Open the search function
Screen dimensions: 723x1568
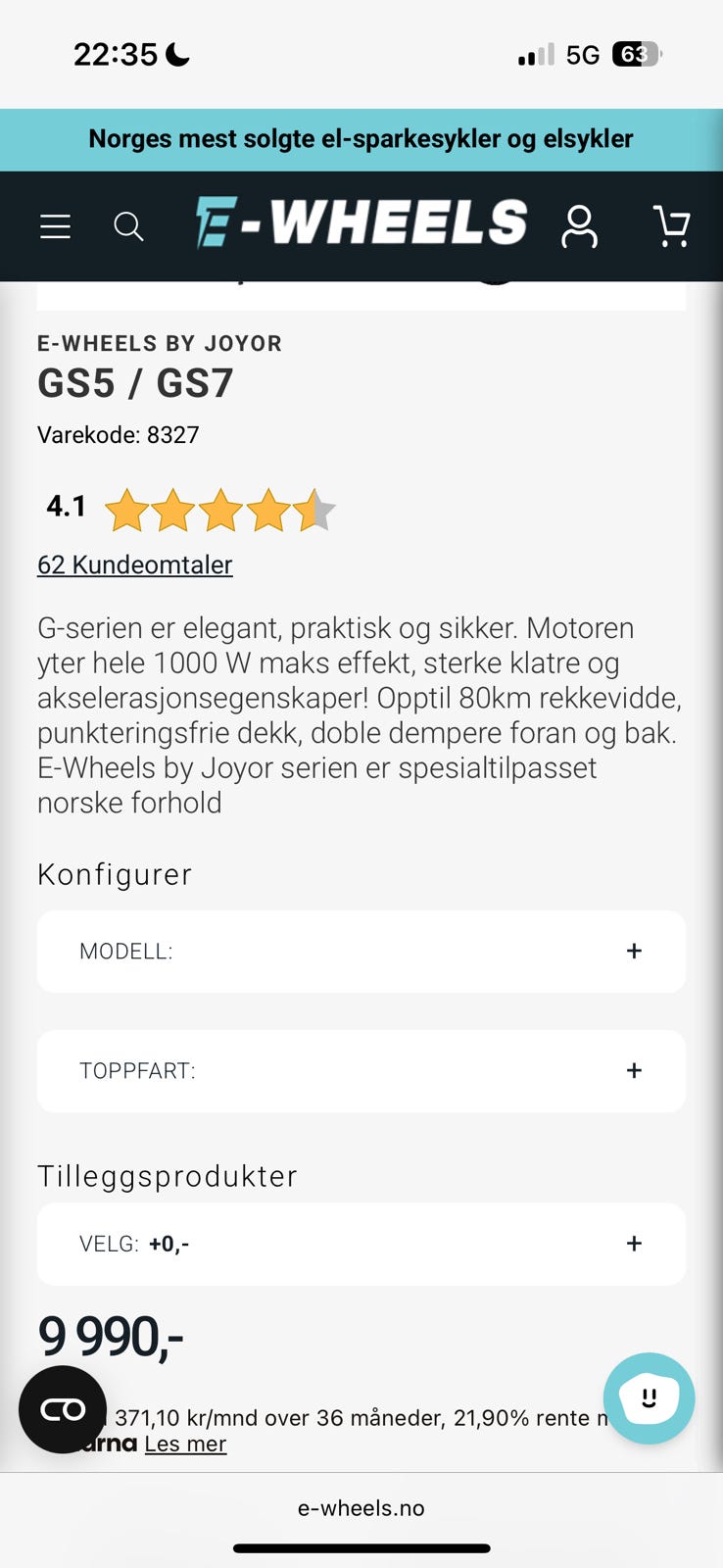[x=128, y=226]
